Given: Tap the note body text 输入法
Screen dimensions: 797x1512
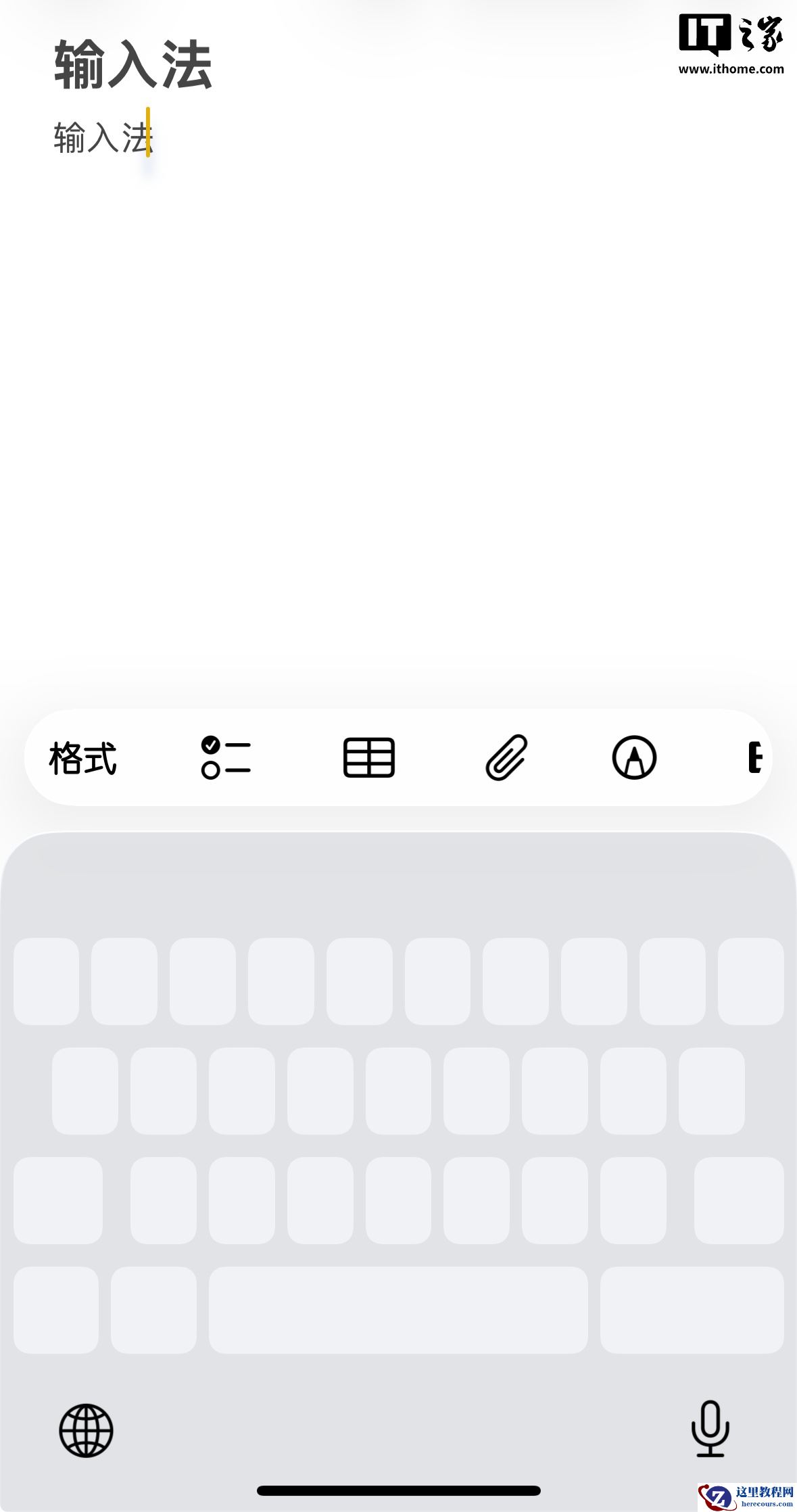Looking at the screenshot, I should click(101, 138).
